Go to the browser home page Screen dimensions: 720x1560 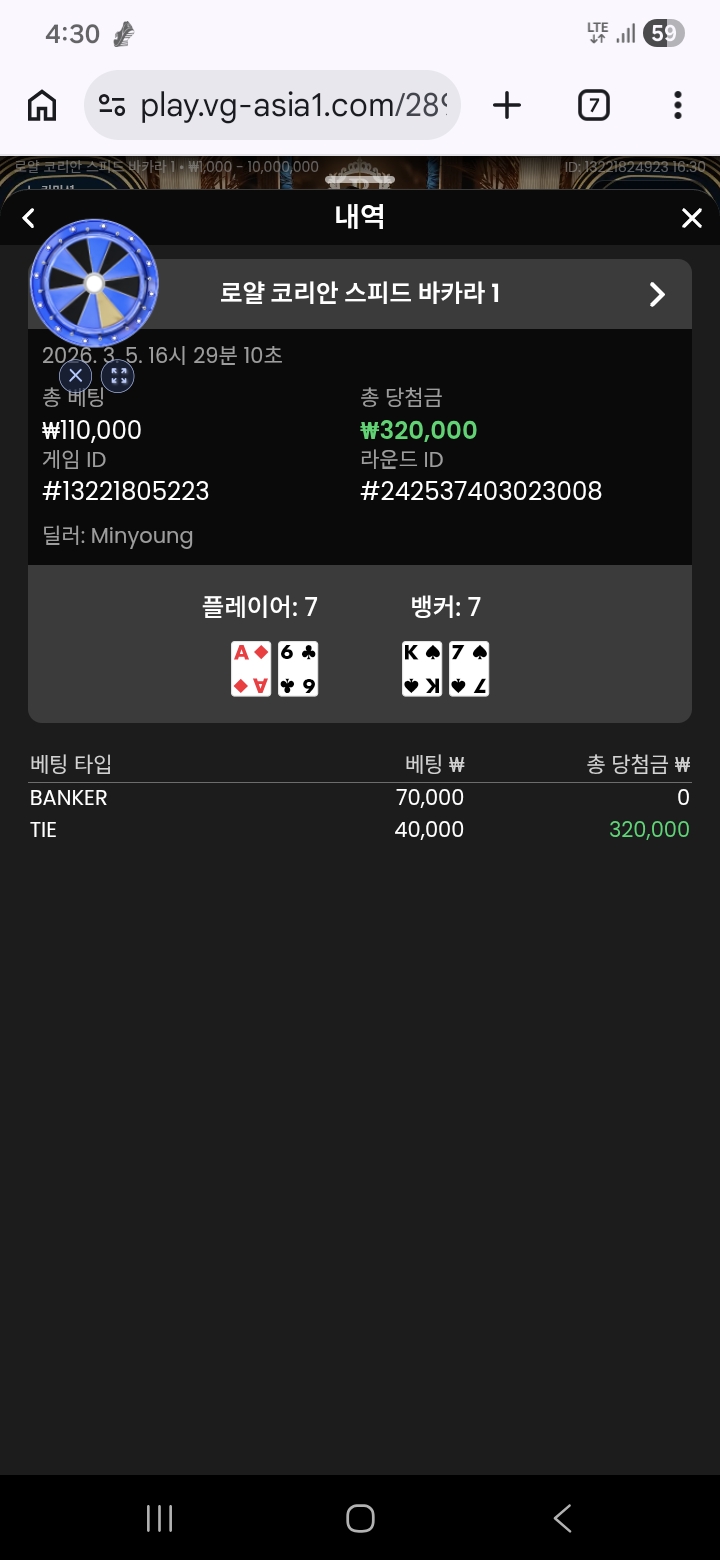(42, 105)
